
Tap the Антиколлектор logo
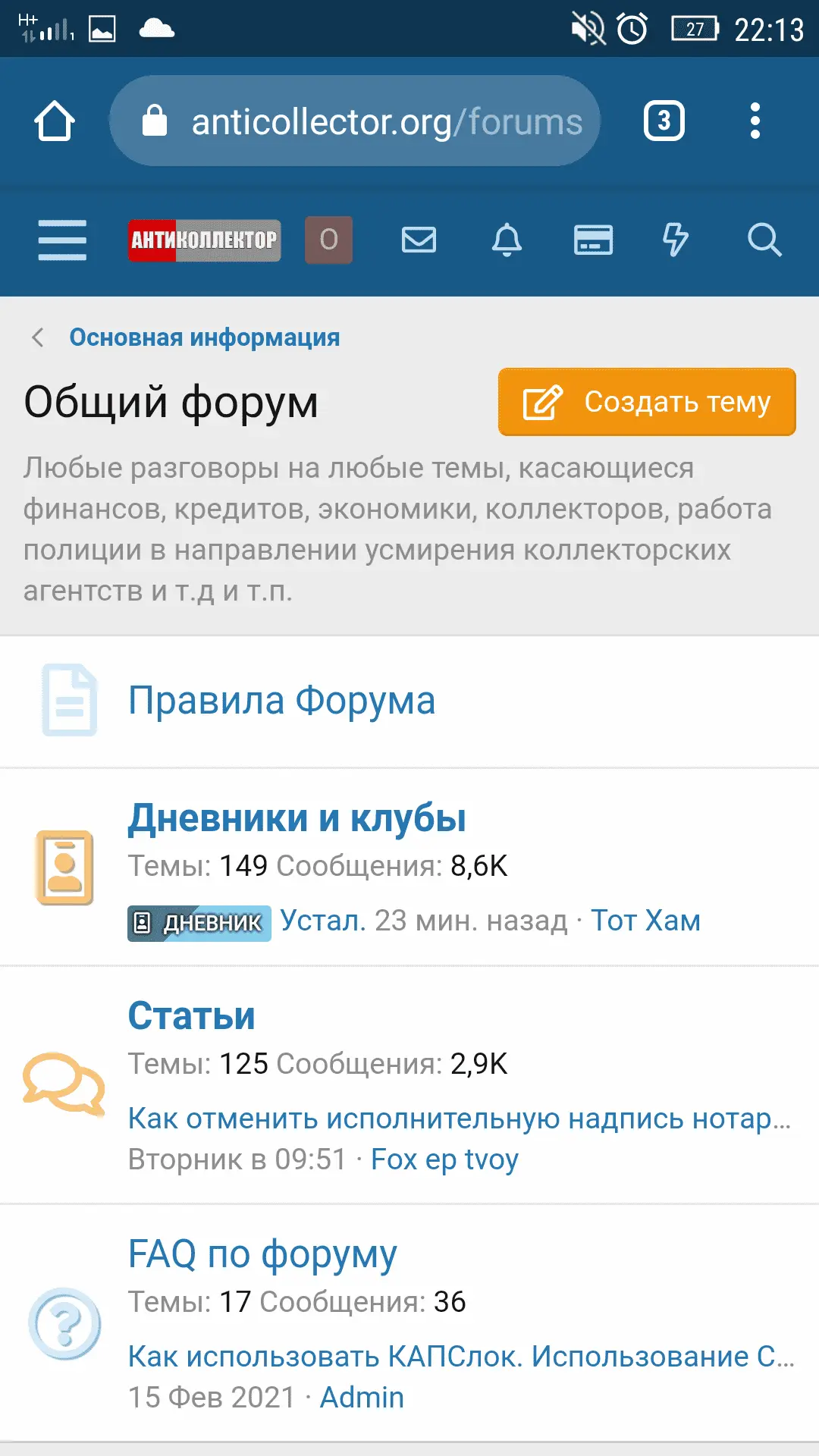204,240
